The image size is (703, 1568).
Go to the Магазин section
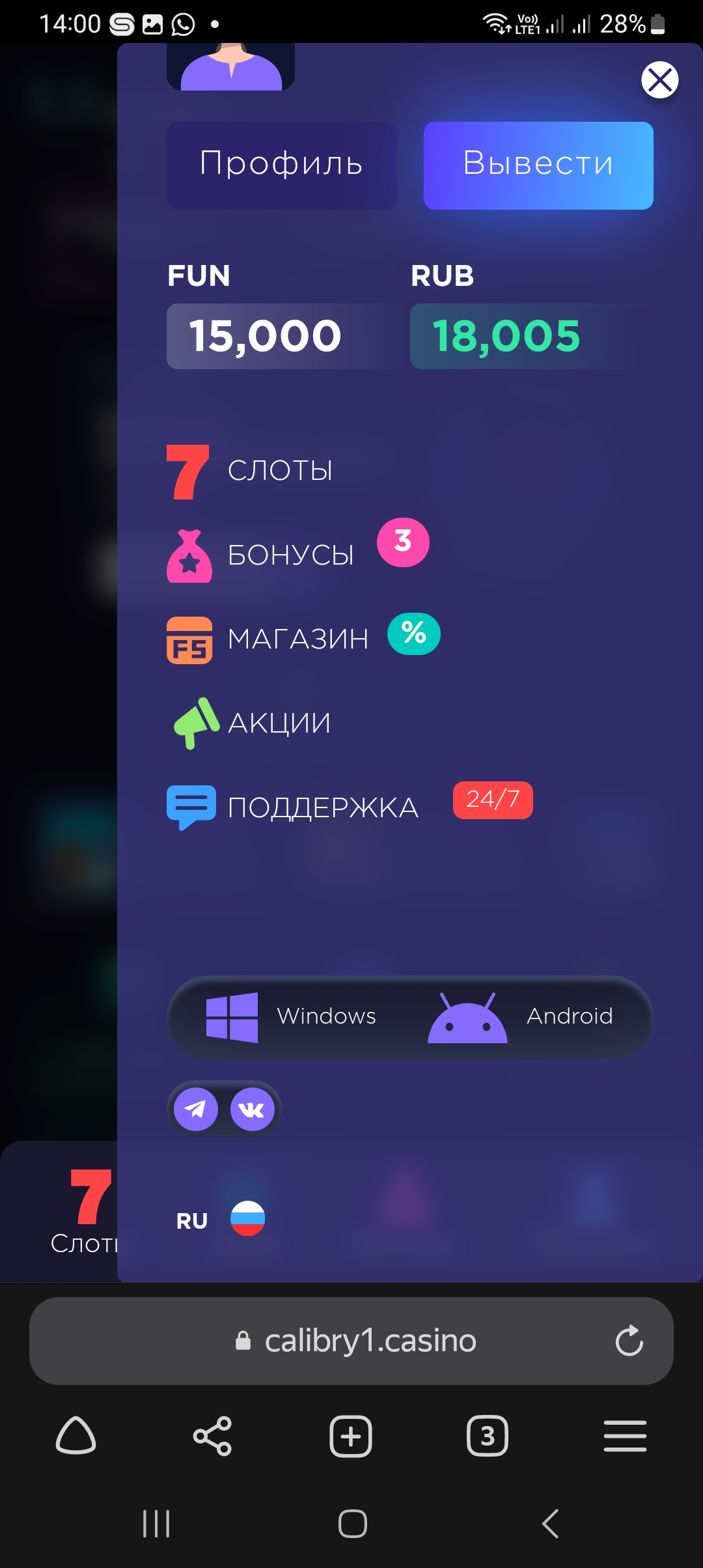pos(297,639)
